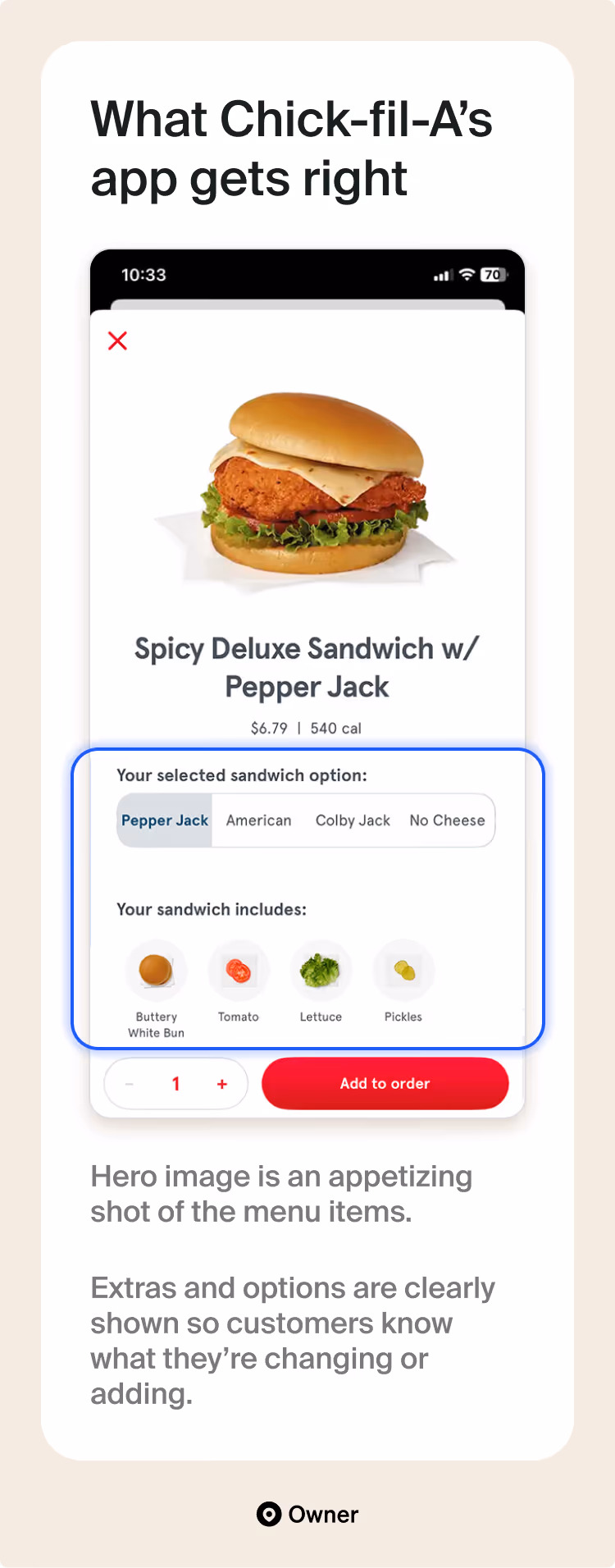Screen dimensions: 615x1568
Task: Tap the $6.79 price label
Action: click(x=270, y=728)
